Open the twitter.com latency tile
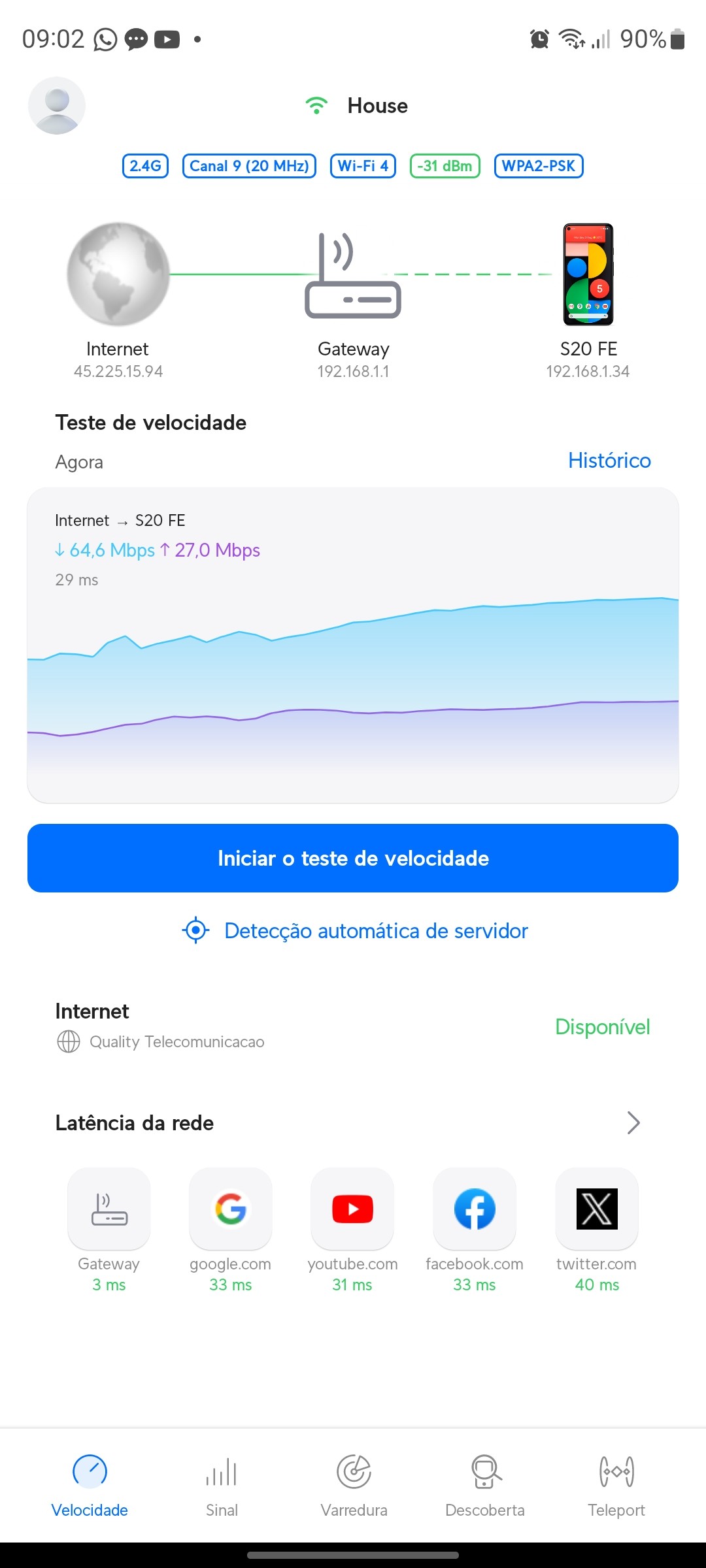Viewport: 706px width, 1568px height. tap(596, 1209)
